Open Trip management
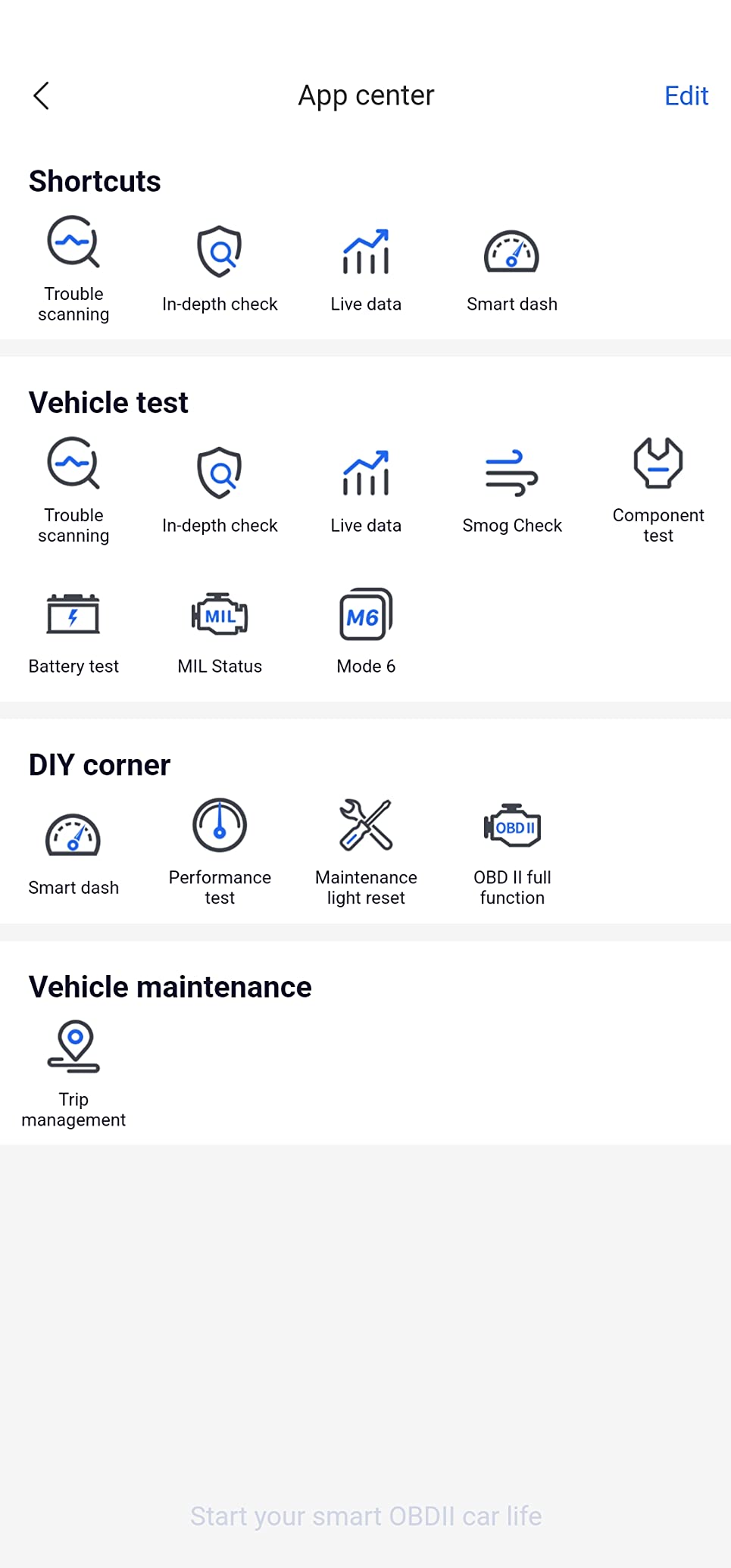This screenshot has width=731, height=1568. 73,1074
